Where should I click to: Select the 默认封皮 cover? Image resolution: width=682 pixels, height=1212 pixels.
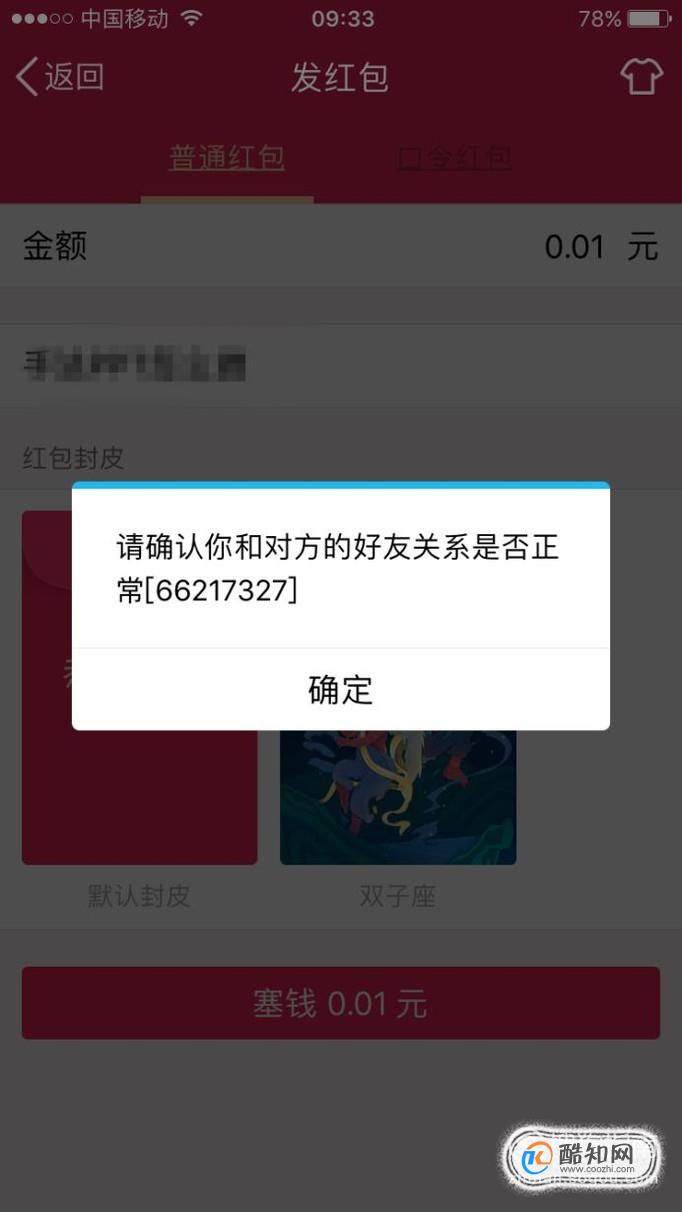pyautogui.click(x=139, y=790)
